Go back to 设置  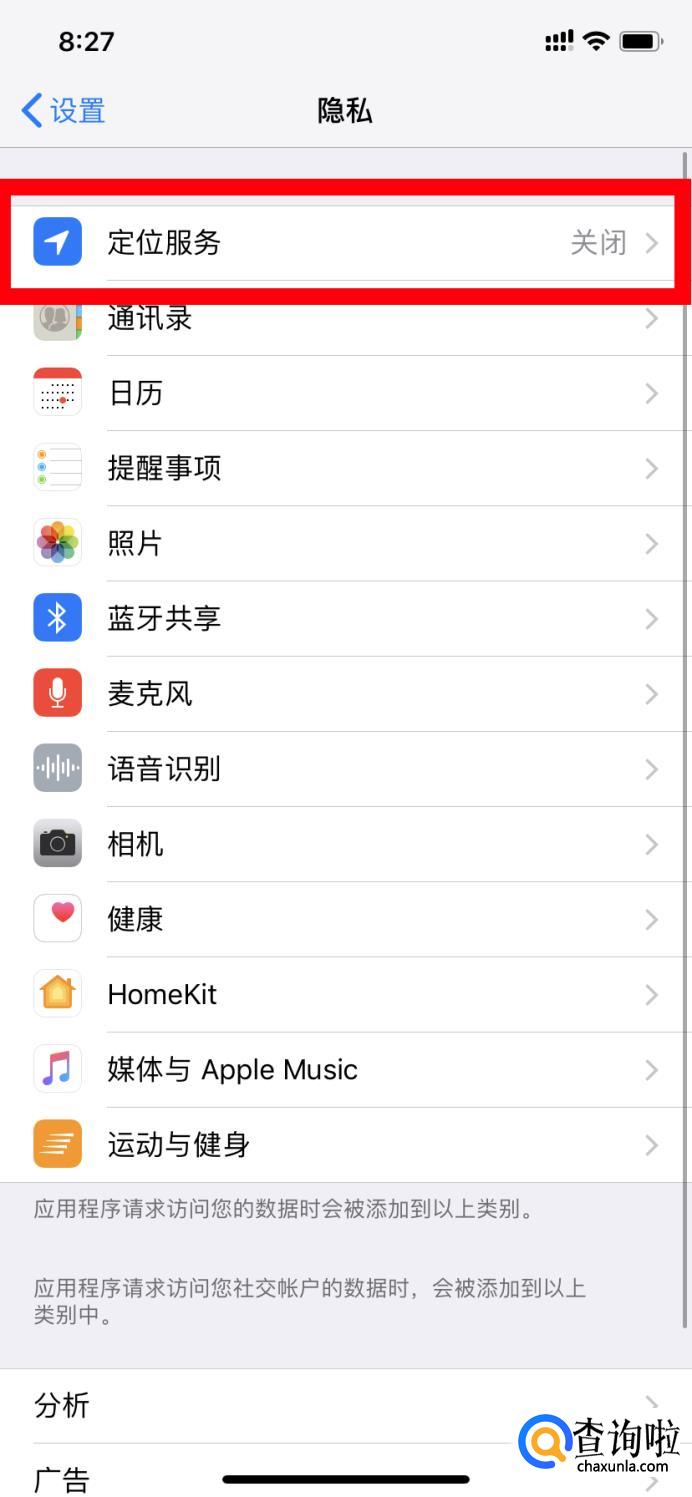(x=64, y=110)
